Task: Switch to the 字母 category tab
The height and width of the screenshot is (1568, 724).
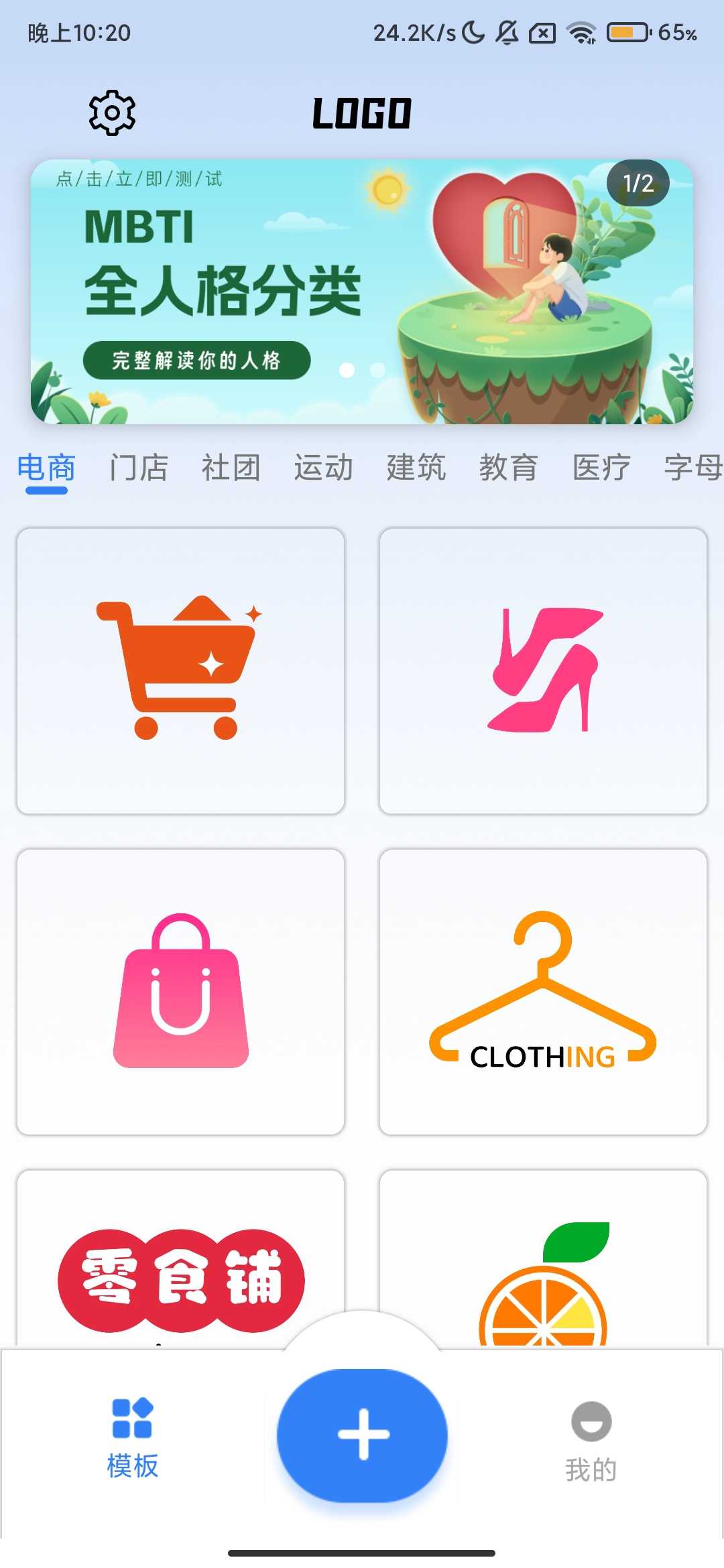Action: tap(692, 468)
